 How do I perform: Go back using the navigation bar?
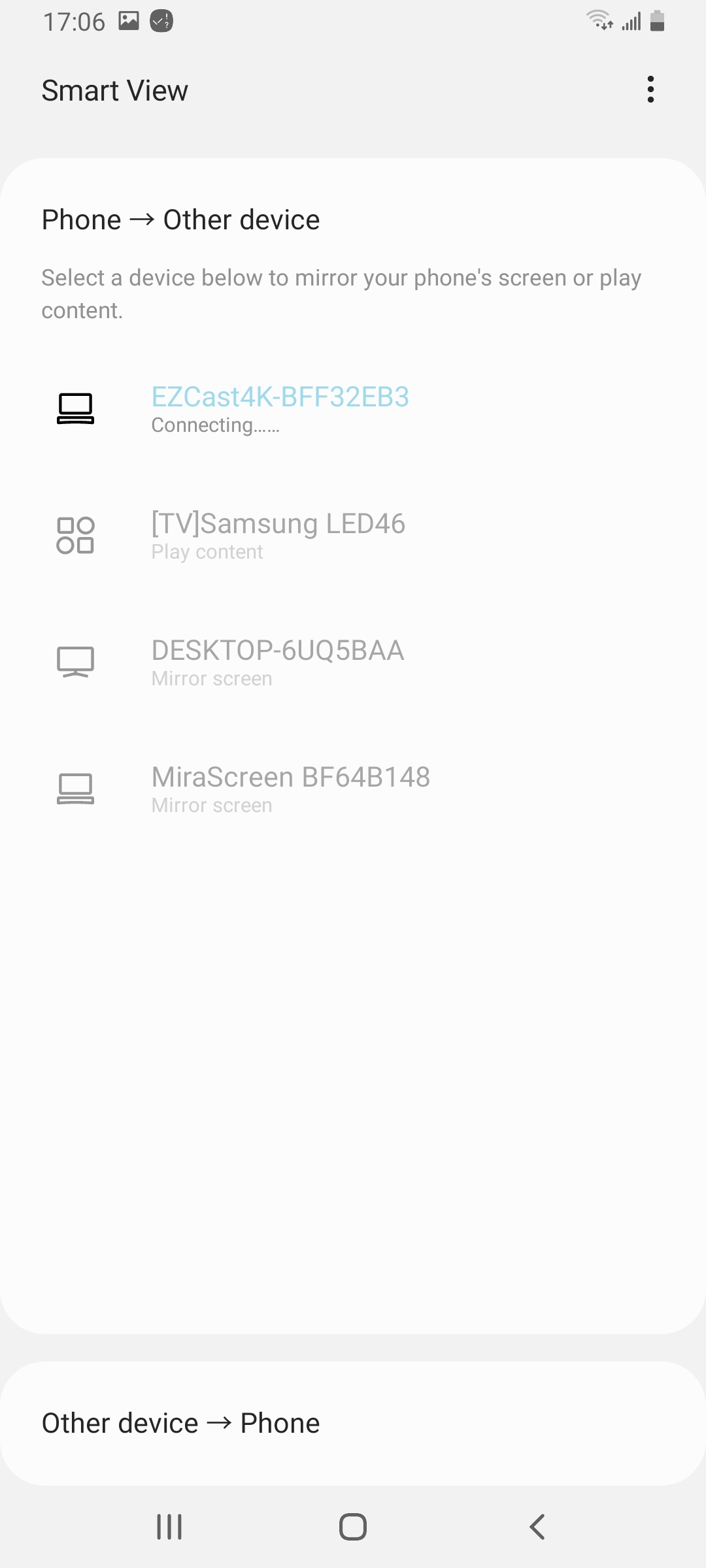(537, 1527)
